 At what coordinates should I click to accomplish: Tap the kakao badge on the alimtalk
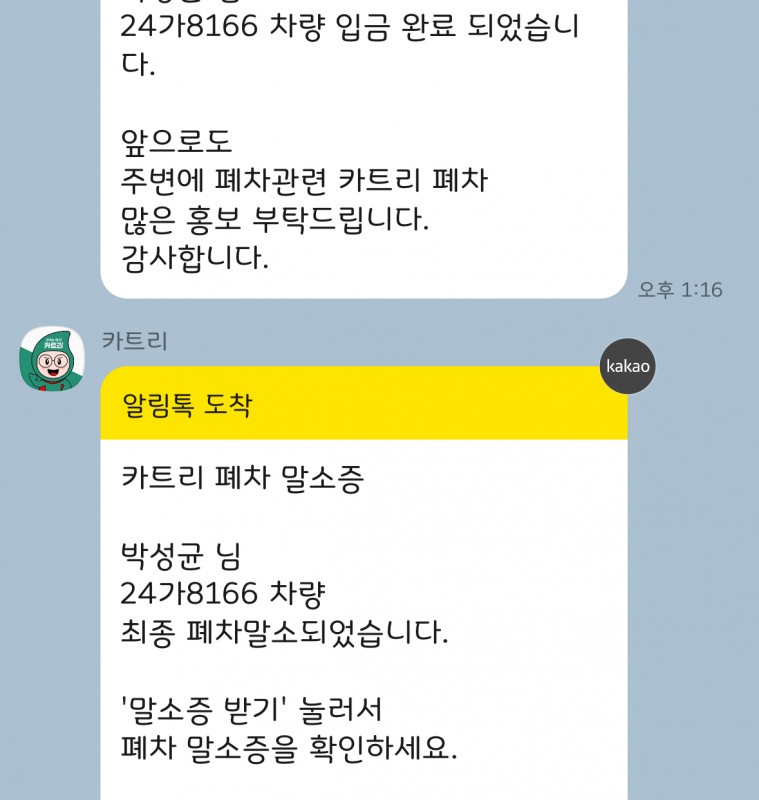click(x=628, y=366)
